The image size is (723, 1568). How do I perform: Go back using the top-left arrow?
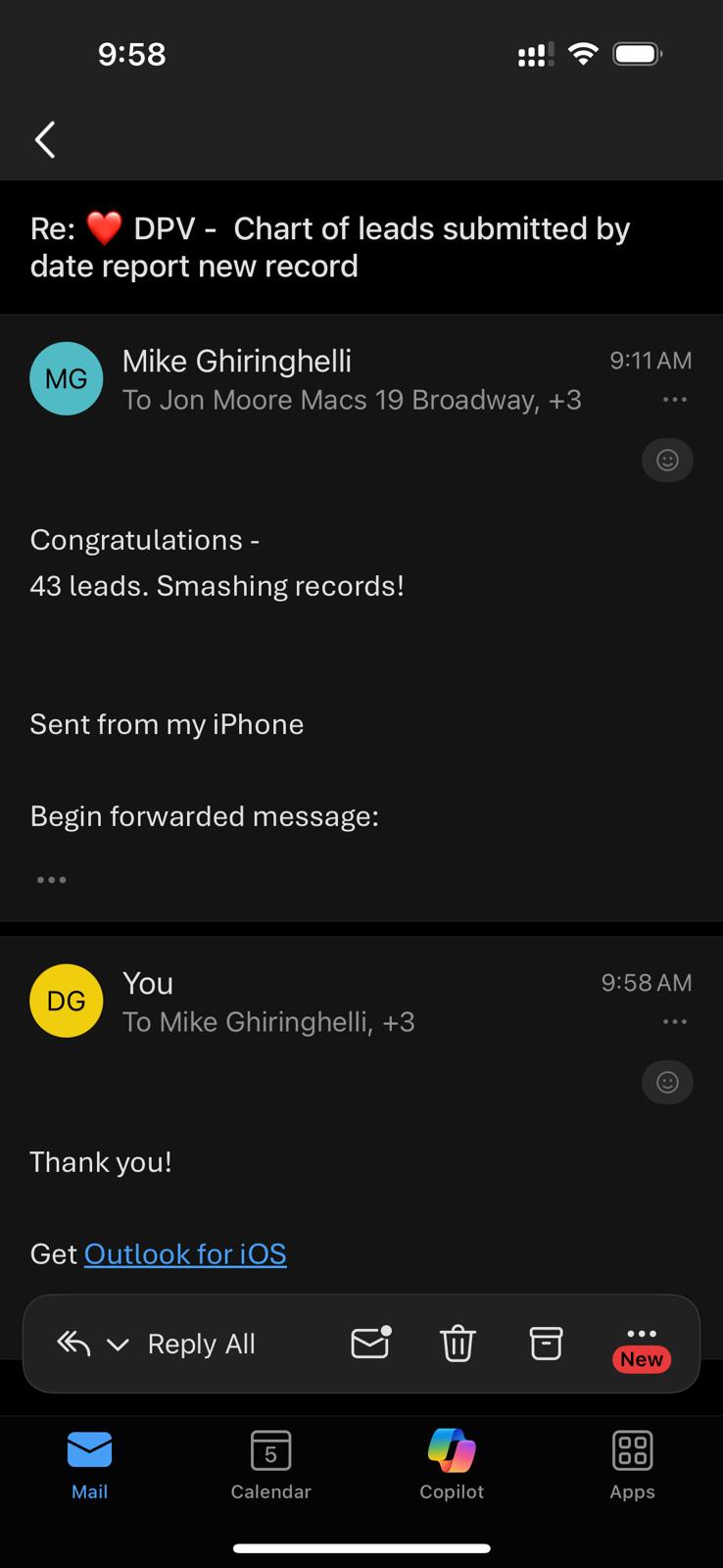(45, 139)
